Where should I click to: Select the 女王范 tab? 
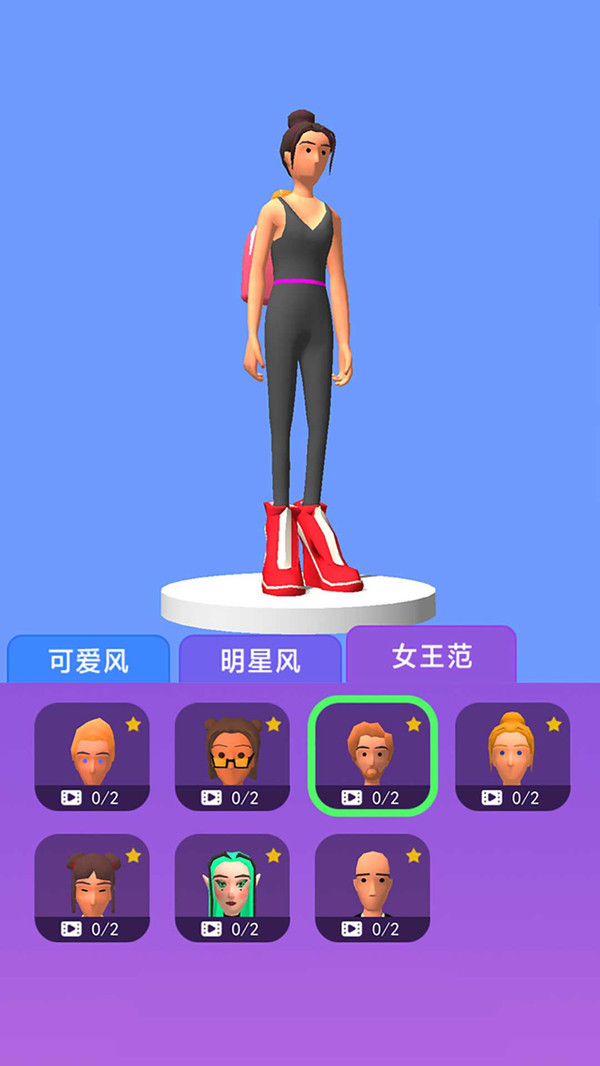(431, 656)
